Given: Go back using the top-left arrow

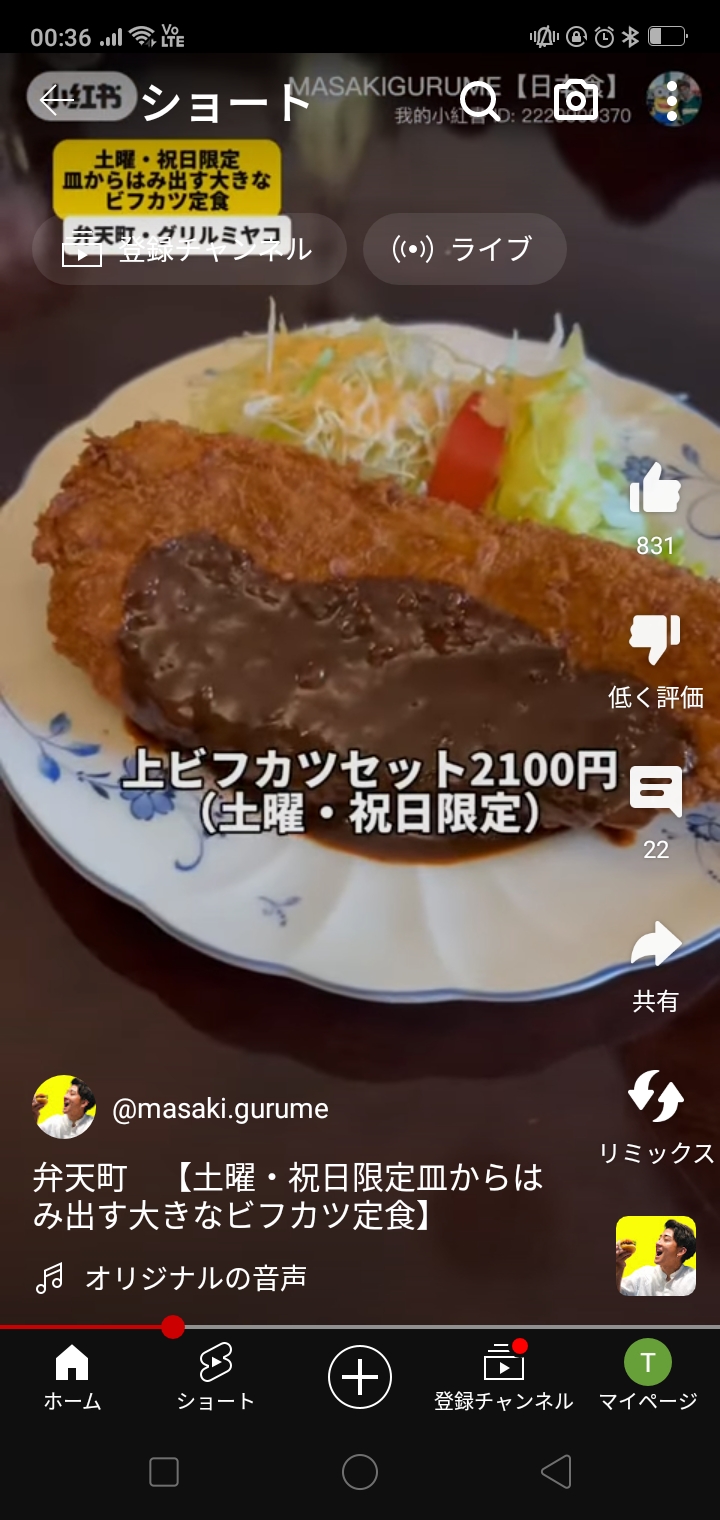Looking at the screenshot, I should 57,100.
